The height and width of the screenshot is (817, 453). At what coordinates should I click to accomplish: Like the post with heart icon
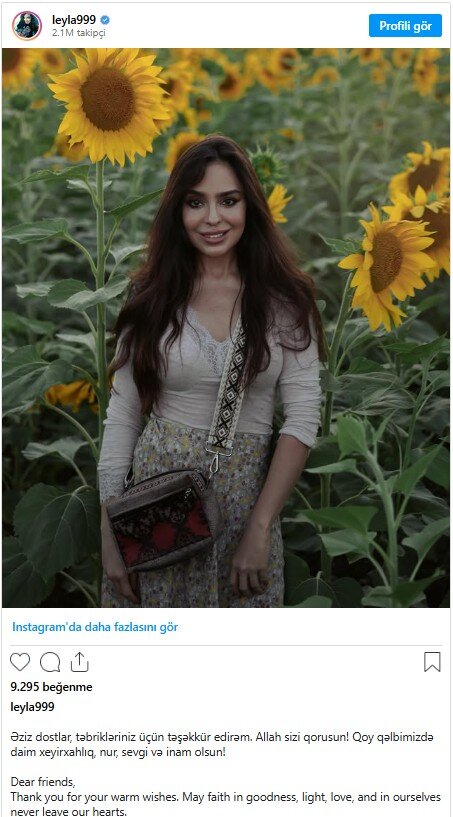[x=20, y=662]
